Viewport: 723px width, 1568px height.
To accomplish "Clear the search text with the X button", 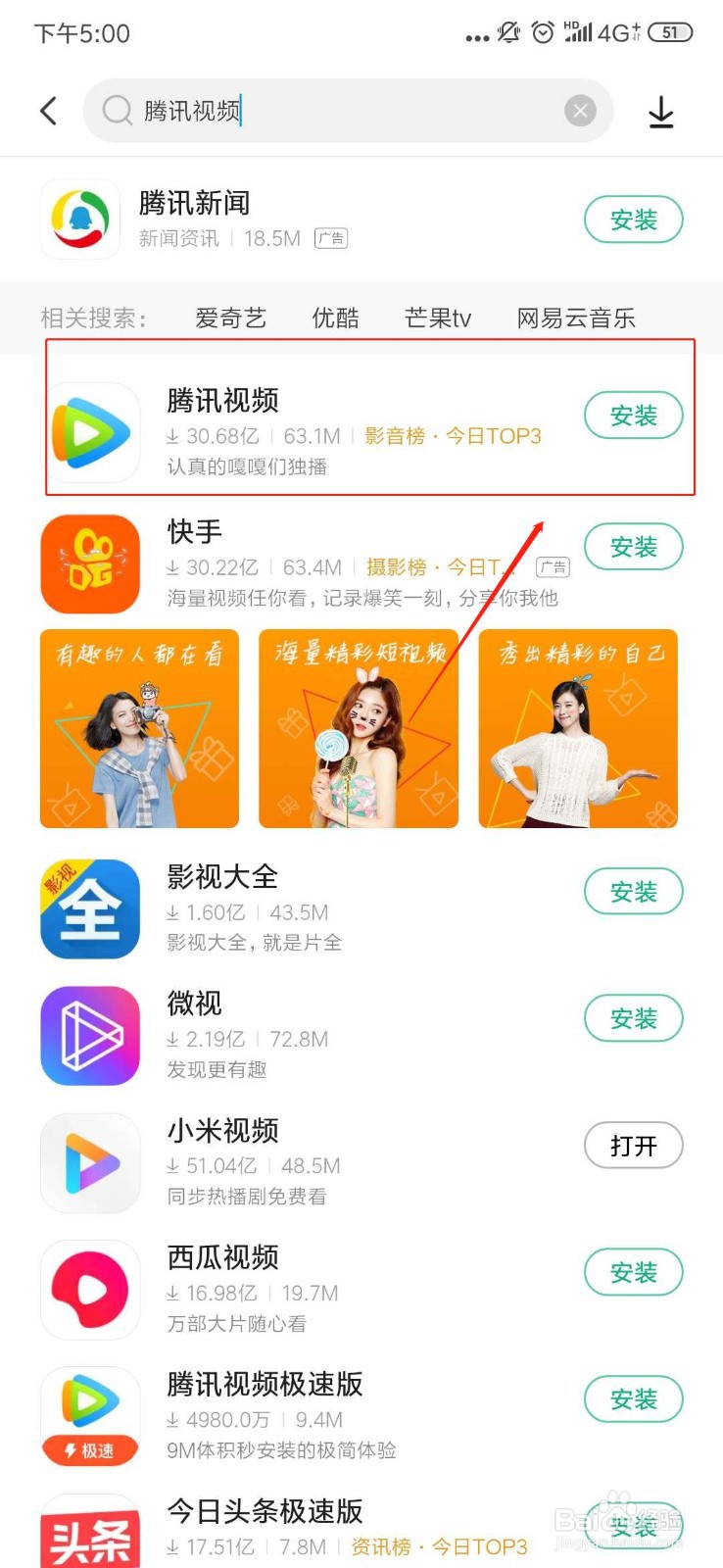I will [x=580, y=110].
